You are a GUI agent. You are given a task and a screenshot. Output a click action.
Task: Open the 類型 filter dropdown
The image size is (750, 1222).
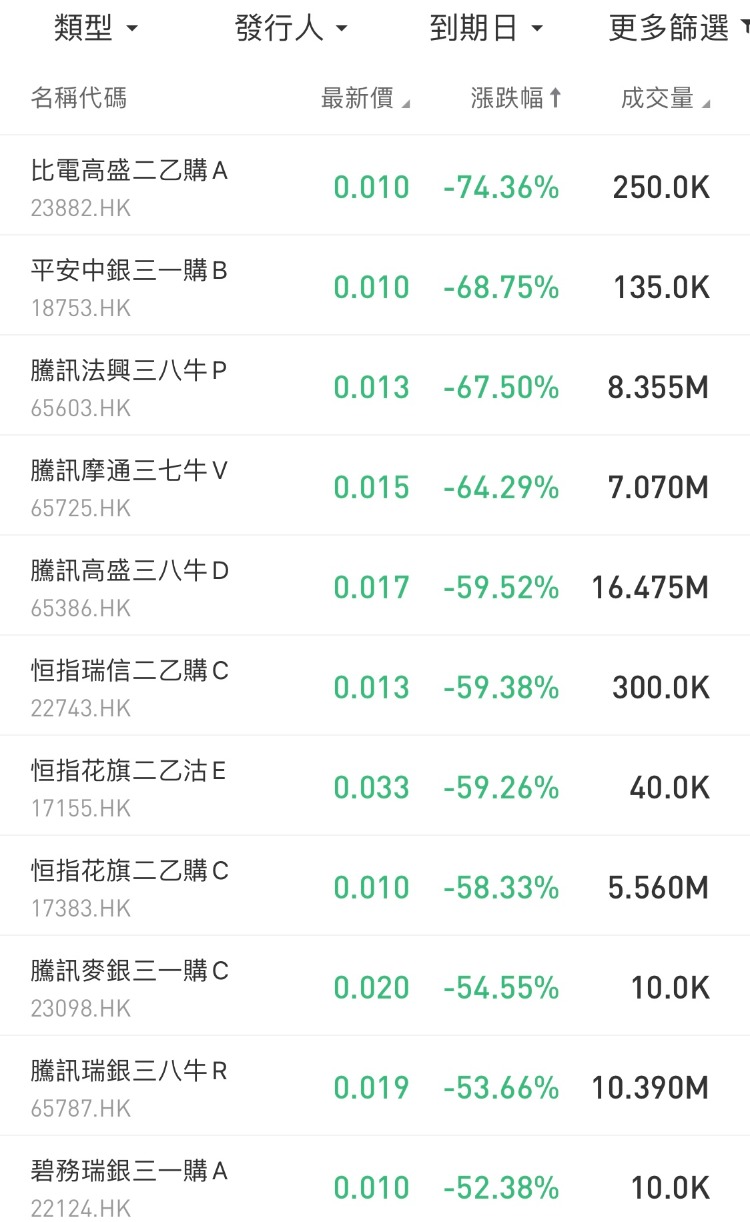point(96,28)
